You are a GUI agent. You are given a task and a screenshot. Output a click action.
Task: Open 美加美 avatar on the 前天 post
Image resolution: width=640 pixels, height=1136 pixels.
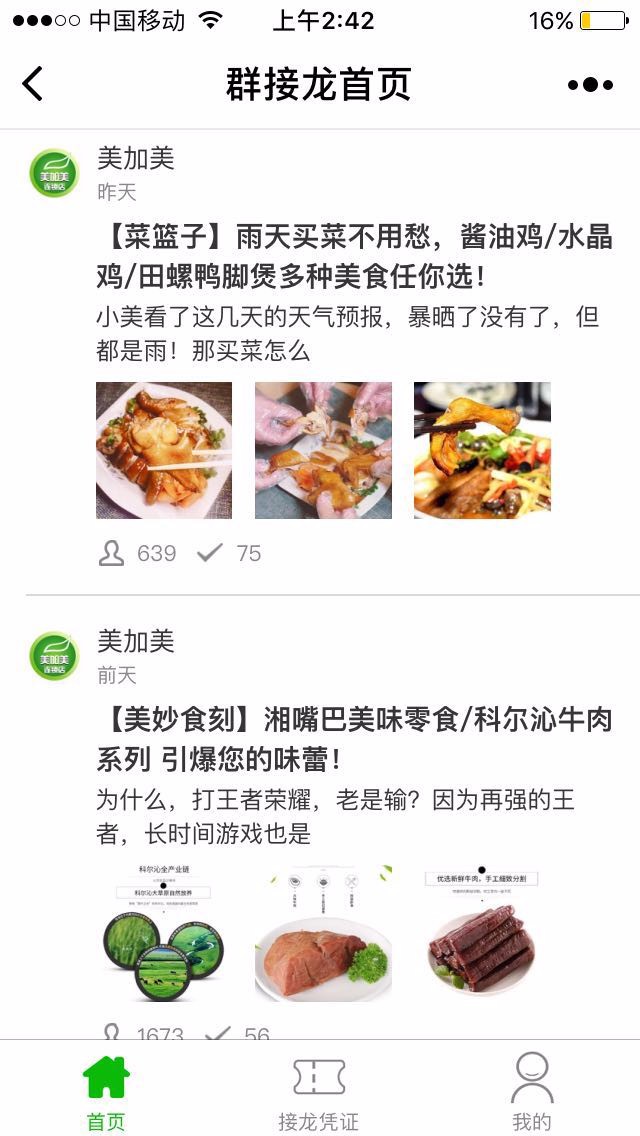(54, 656)
